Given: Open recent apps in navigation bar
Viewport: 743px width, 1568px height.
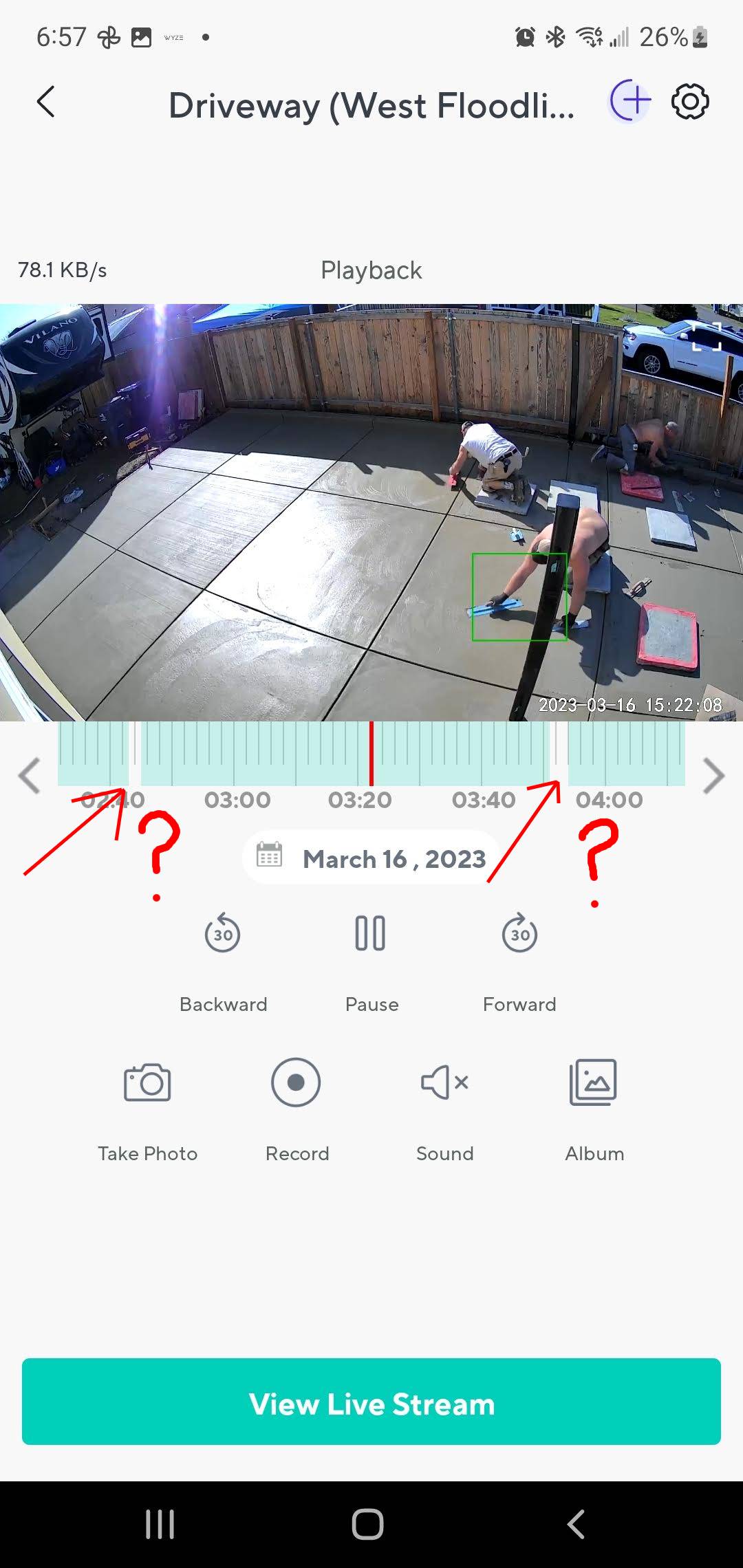Looking at the screenshot, I should coord(160,1525).
